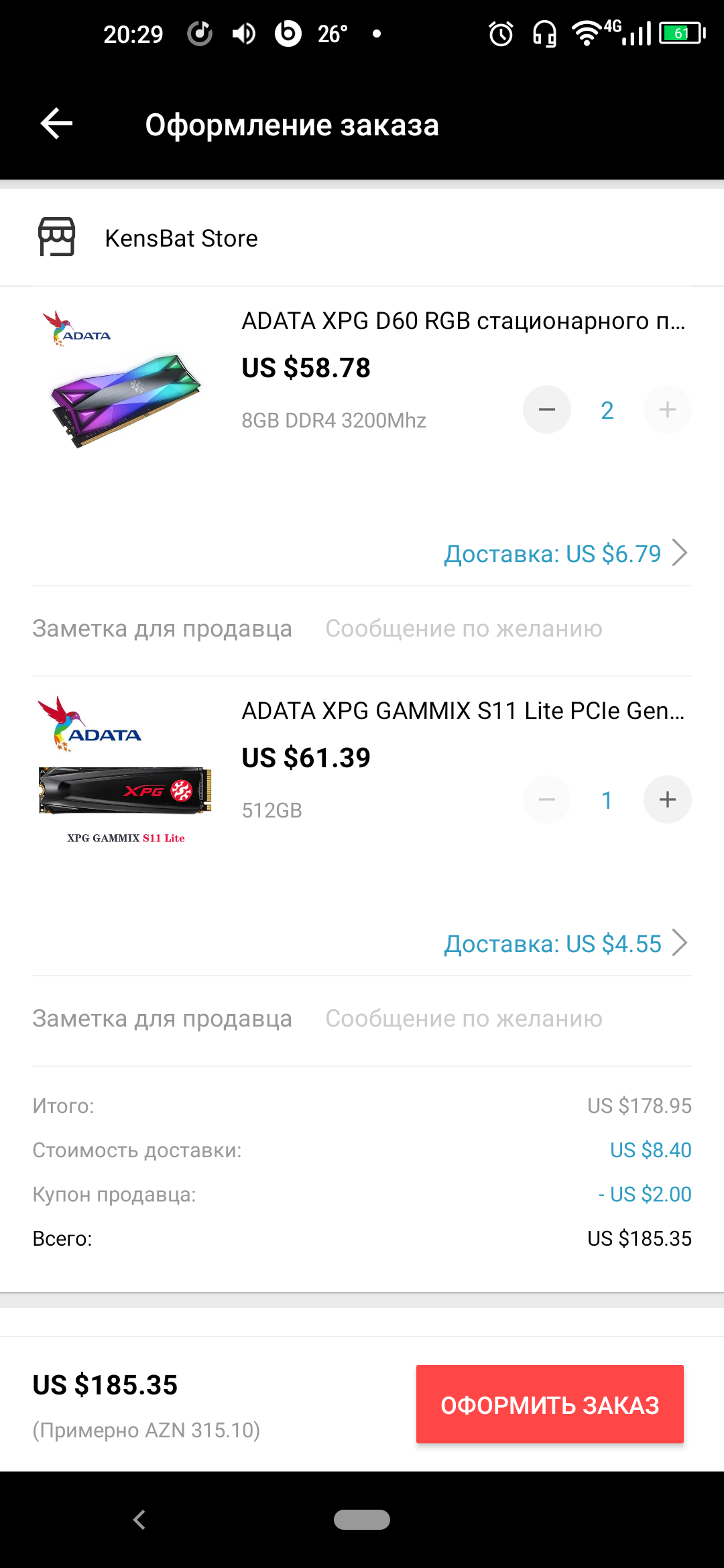Open delivery options for US $6.79 shipping
The image size is (724, 1568).
[x=565, y=554]
